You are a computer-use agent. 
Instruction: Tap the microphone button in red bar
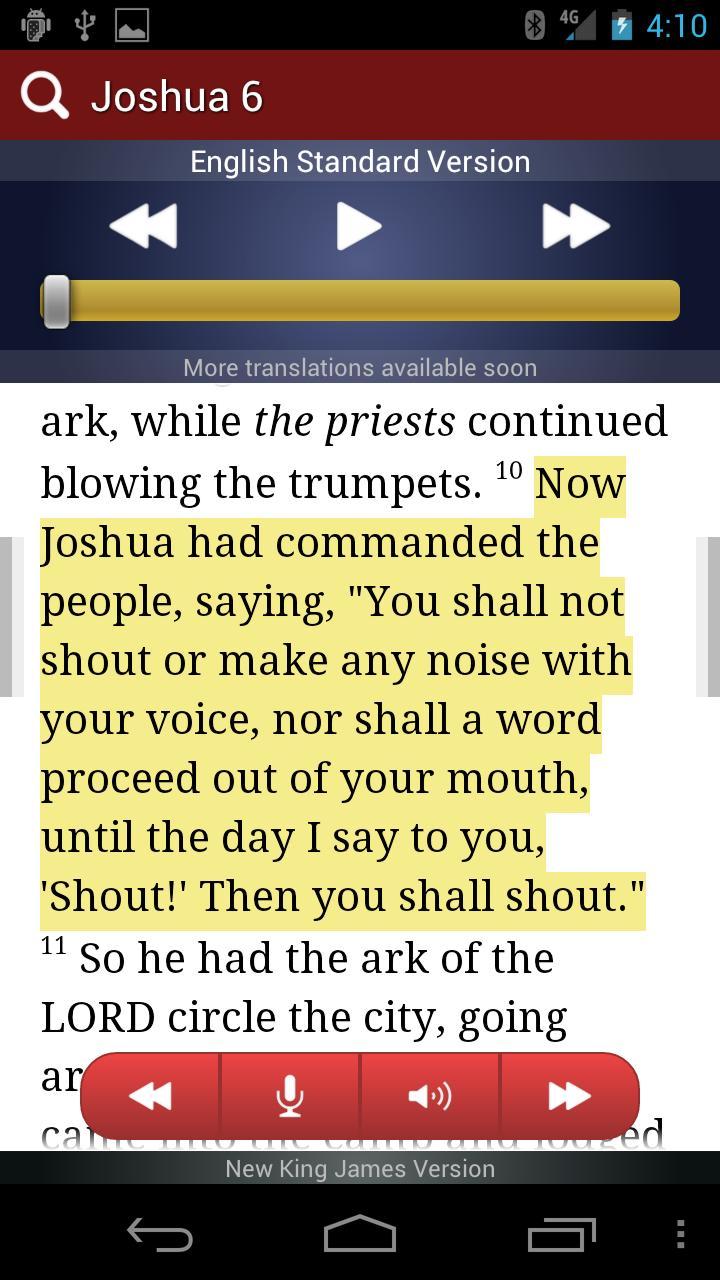click(290, 1096)
